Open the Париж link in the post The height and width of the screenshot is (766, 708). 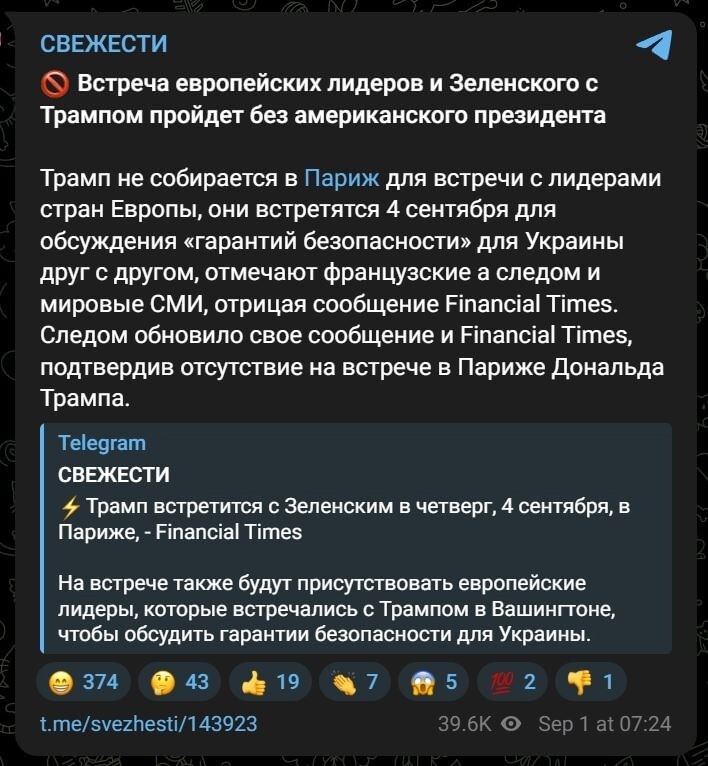pos(342,179)
